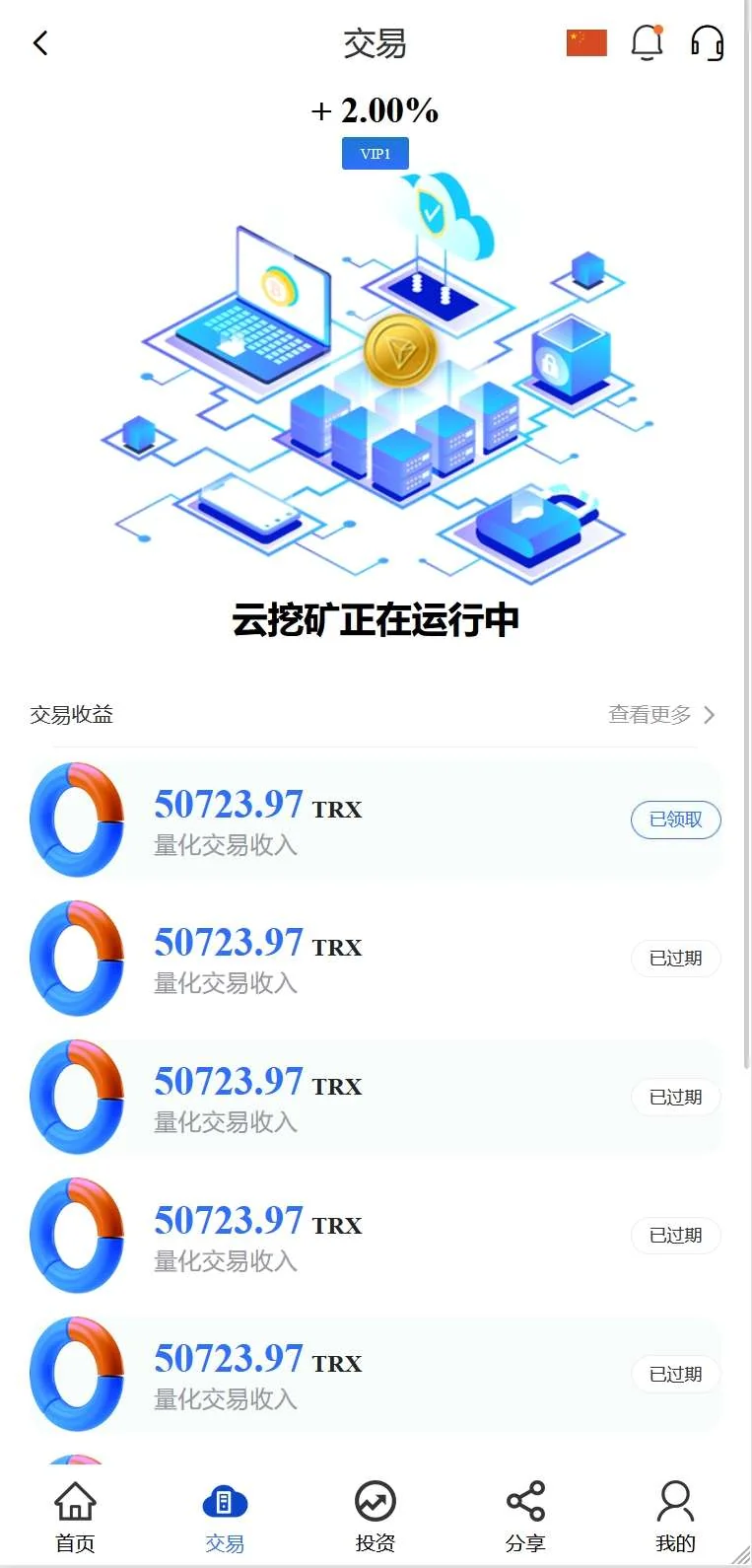Open 查看更多 to see more earnings
This screenshot has height=1568, width=752.
(661, 715)
